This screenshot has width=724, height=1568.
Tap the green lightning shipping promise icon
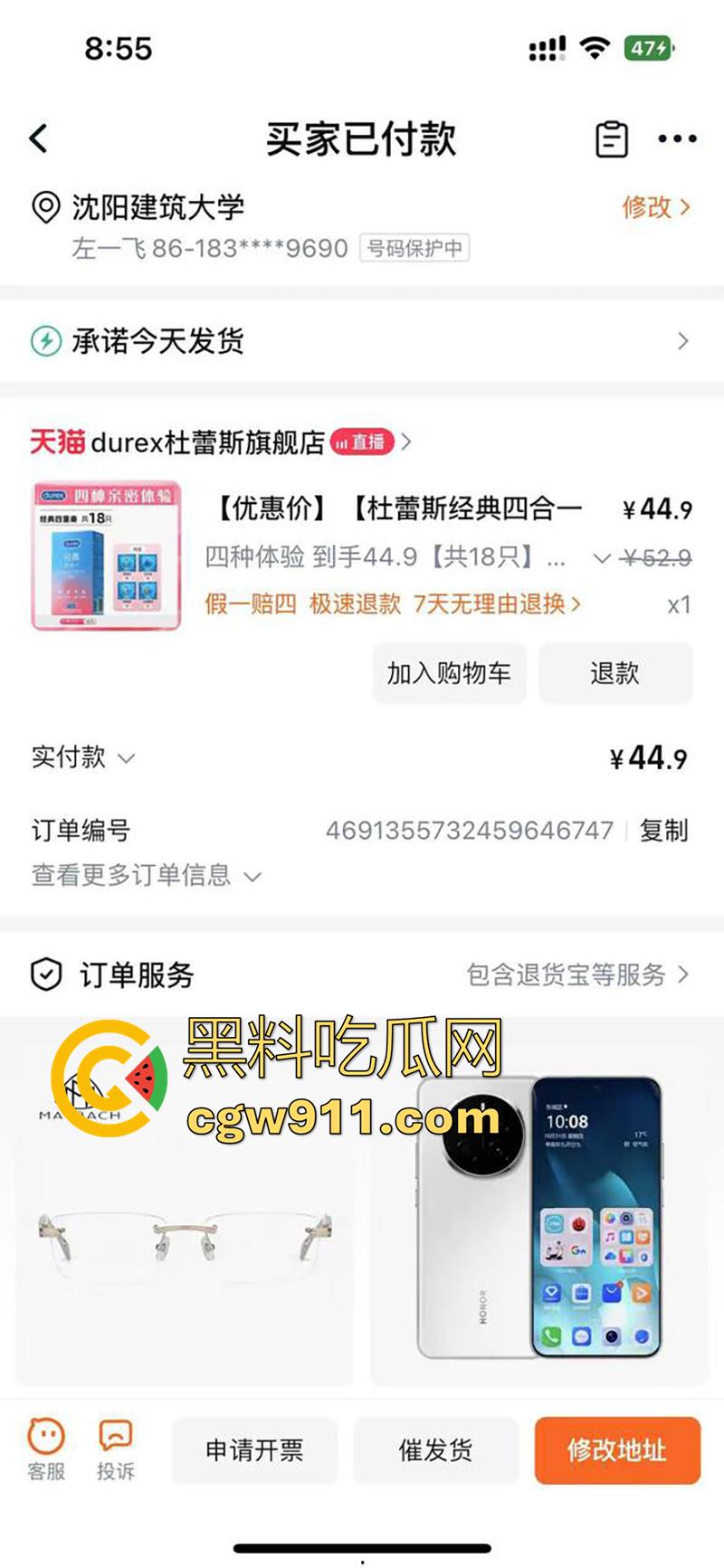pyautogui.click(x=45, y=341)
